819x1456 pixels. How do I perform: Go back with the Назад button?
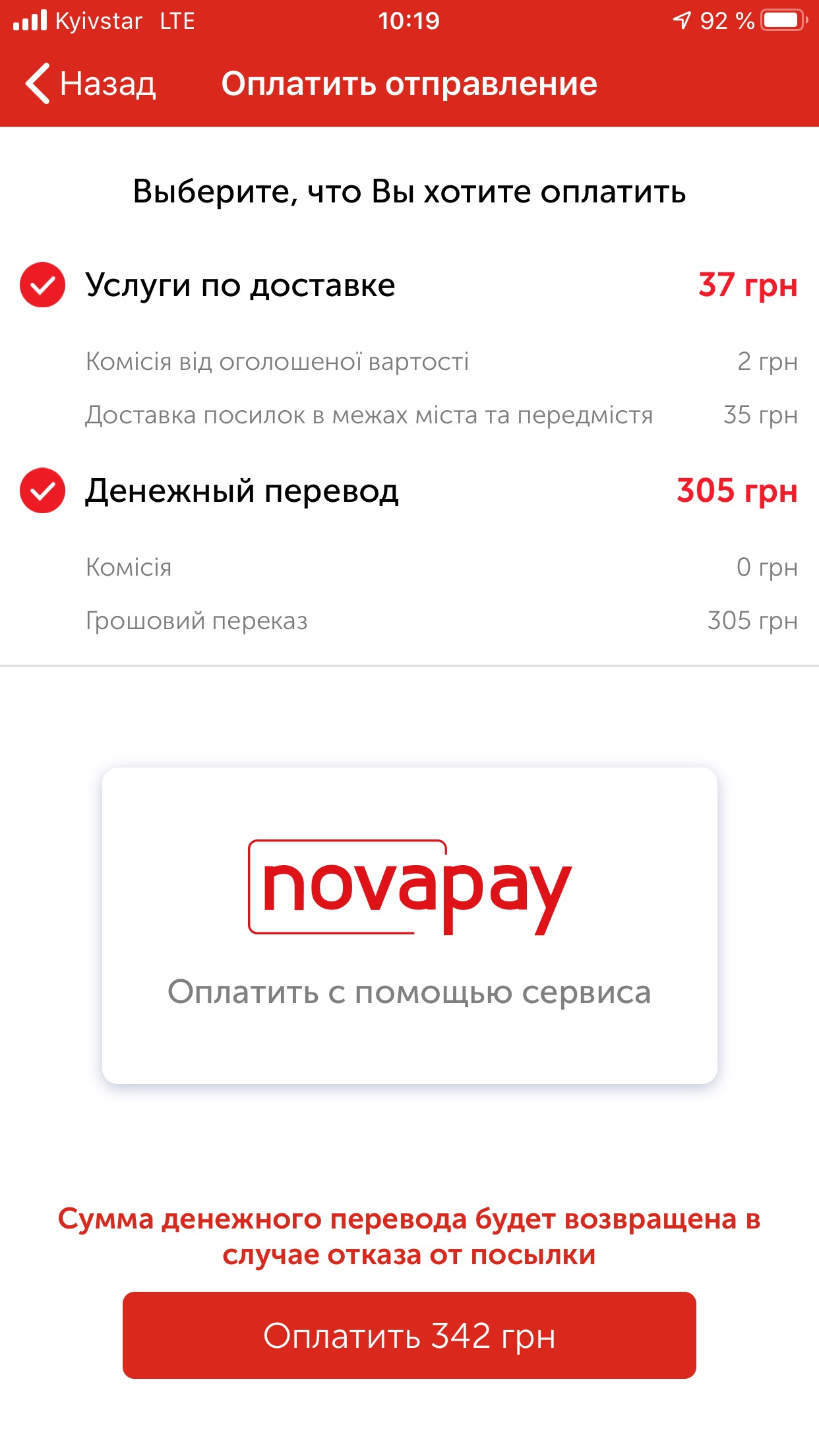(x=90, y=84)
